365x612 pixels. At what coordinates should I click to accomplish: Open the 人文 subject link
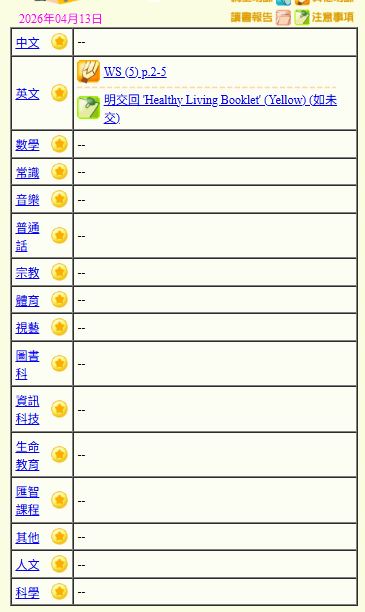point(27,565)
